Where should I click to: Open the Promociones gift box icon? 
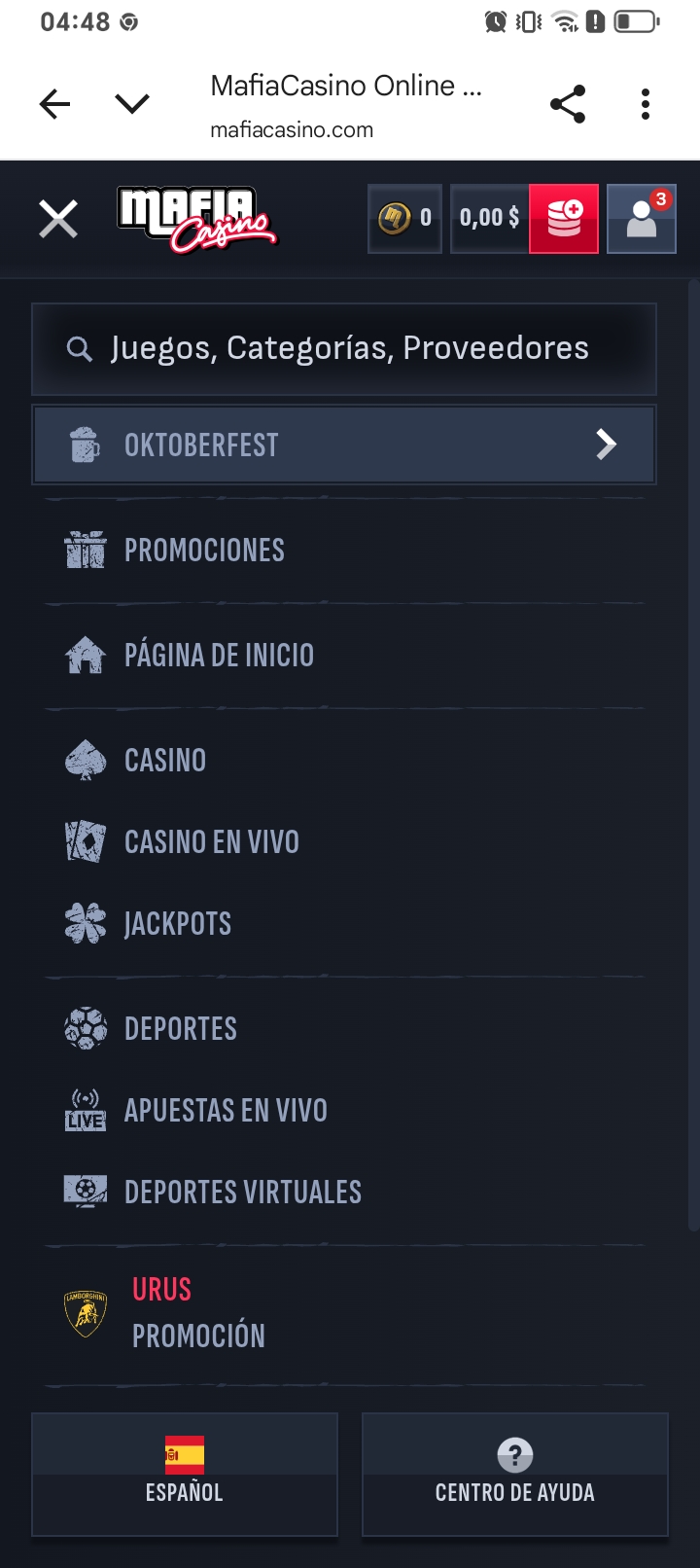click(x=86, y=550)
